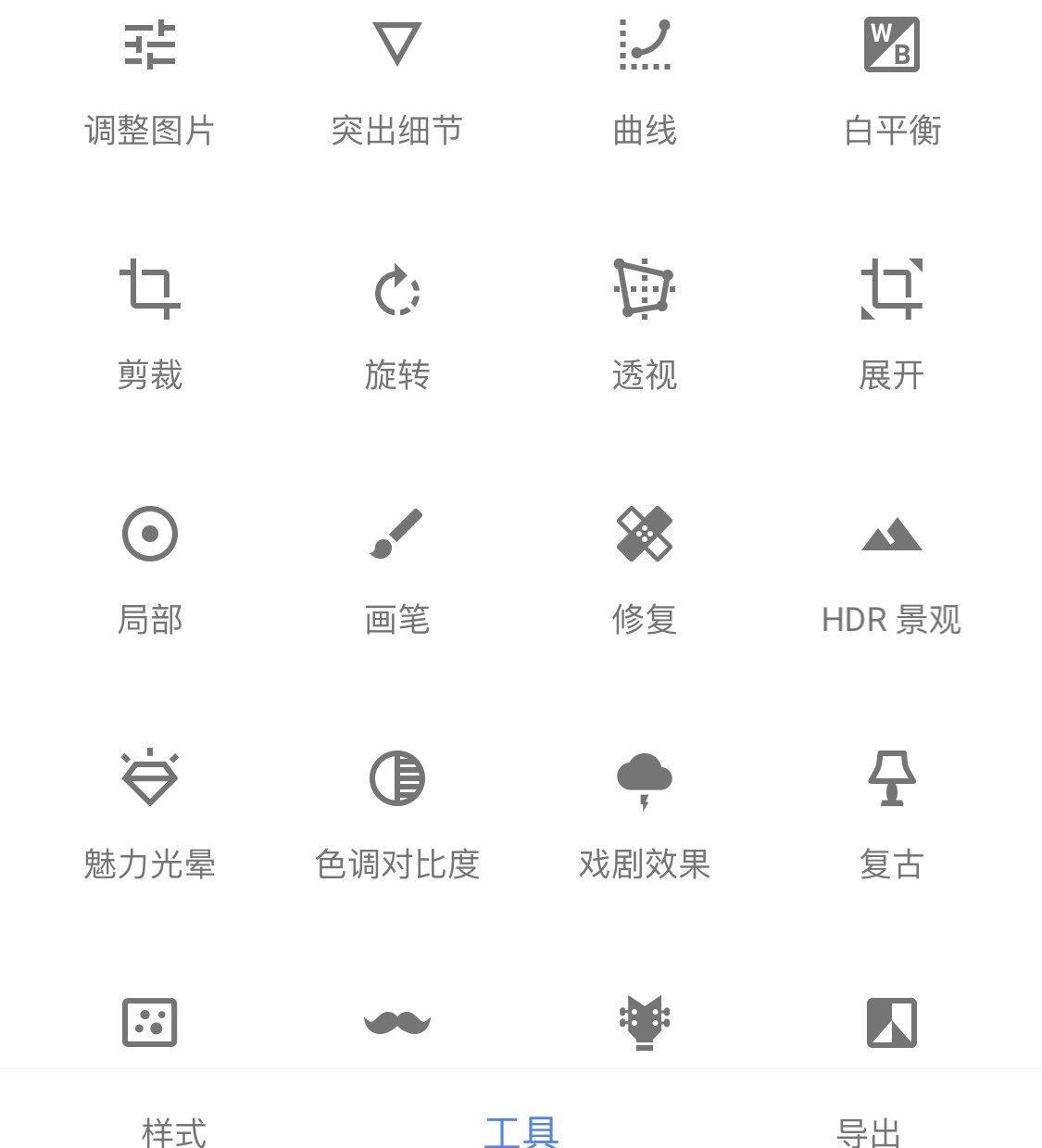
Task: Select the 突出细节 tool
Action: pyautogui.click(x=396, y=83)
